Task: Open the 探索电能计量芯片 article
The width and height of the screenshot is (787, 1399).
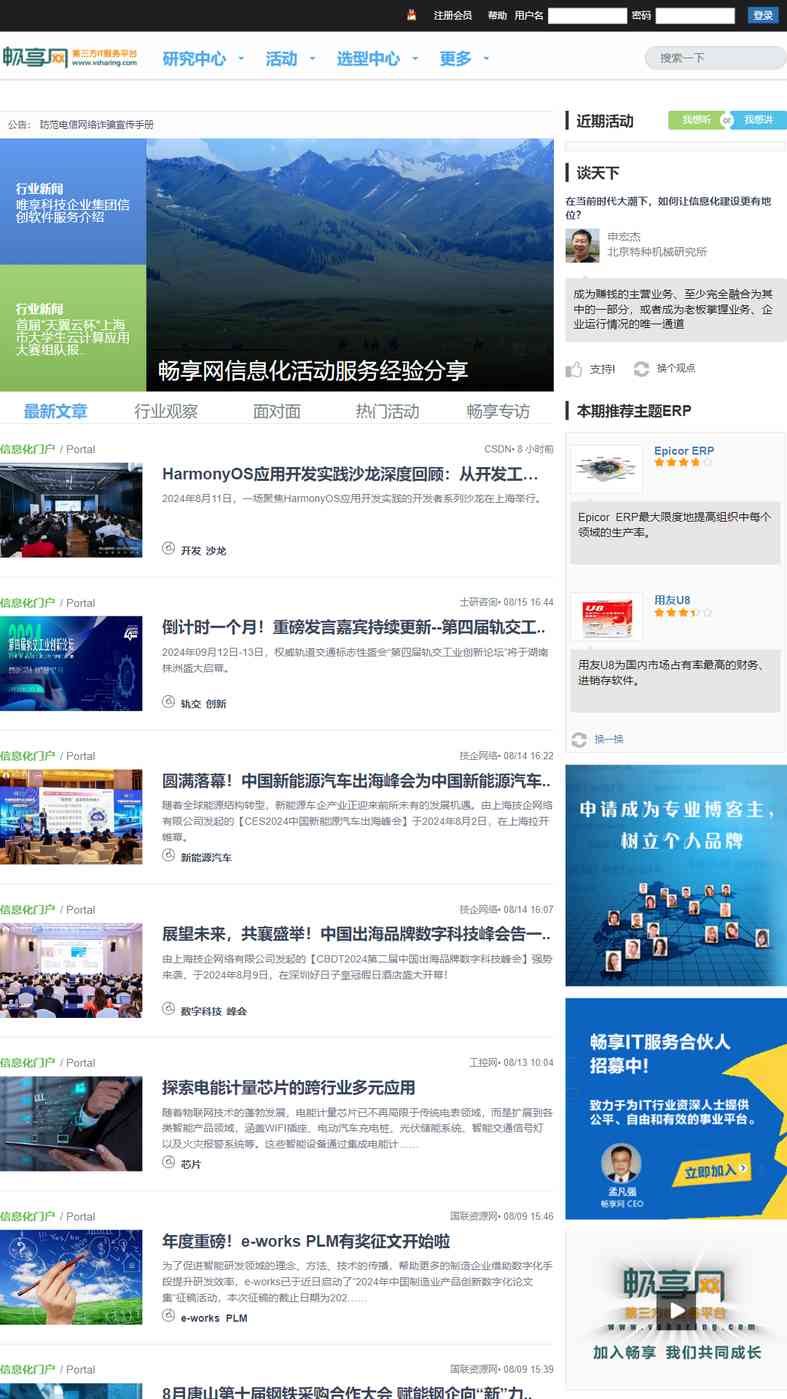Action: tap(288, 1087)
